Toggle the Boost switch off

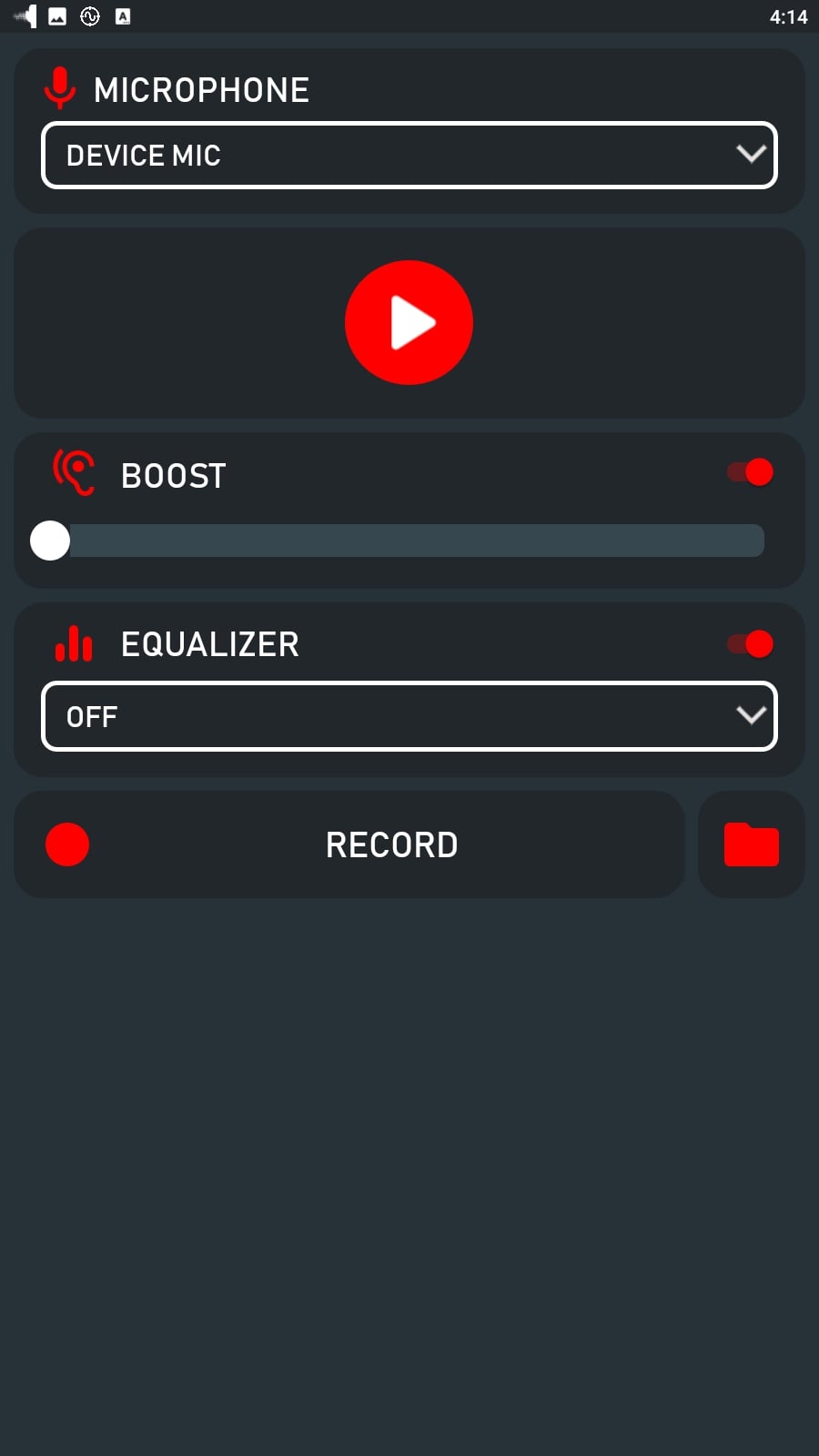click(750, 472)
